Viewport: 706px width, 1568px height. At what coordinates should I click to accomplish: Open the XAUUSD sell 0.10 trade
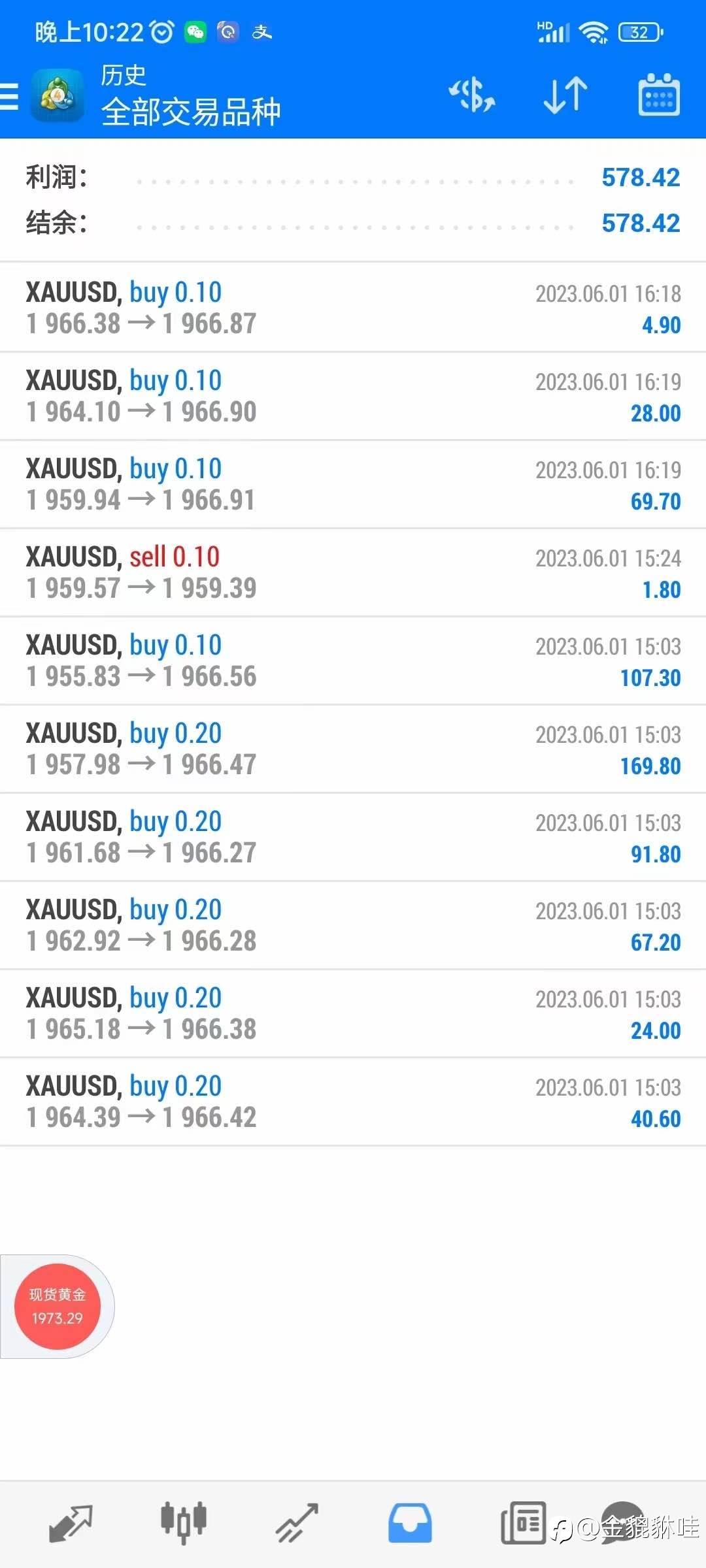coord(353,572)
